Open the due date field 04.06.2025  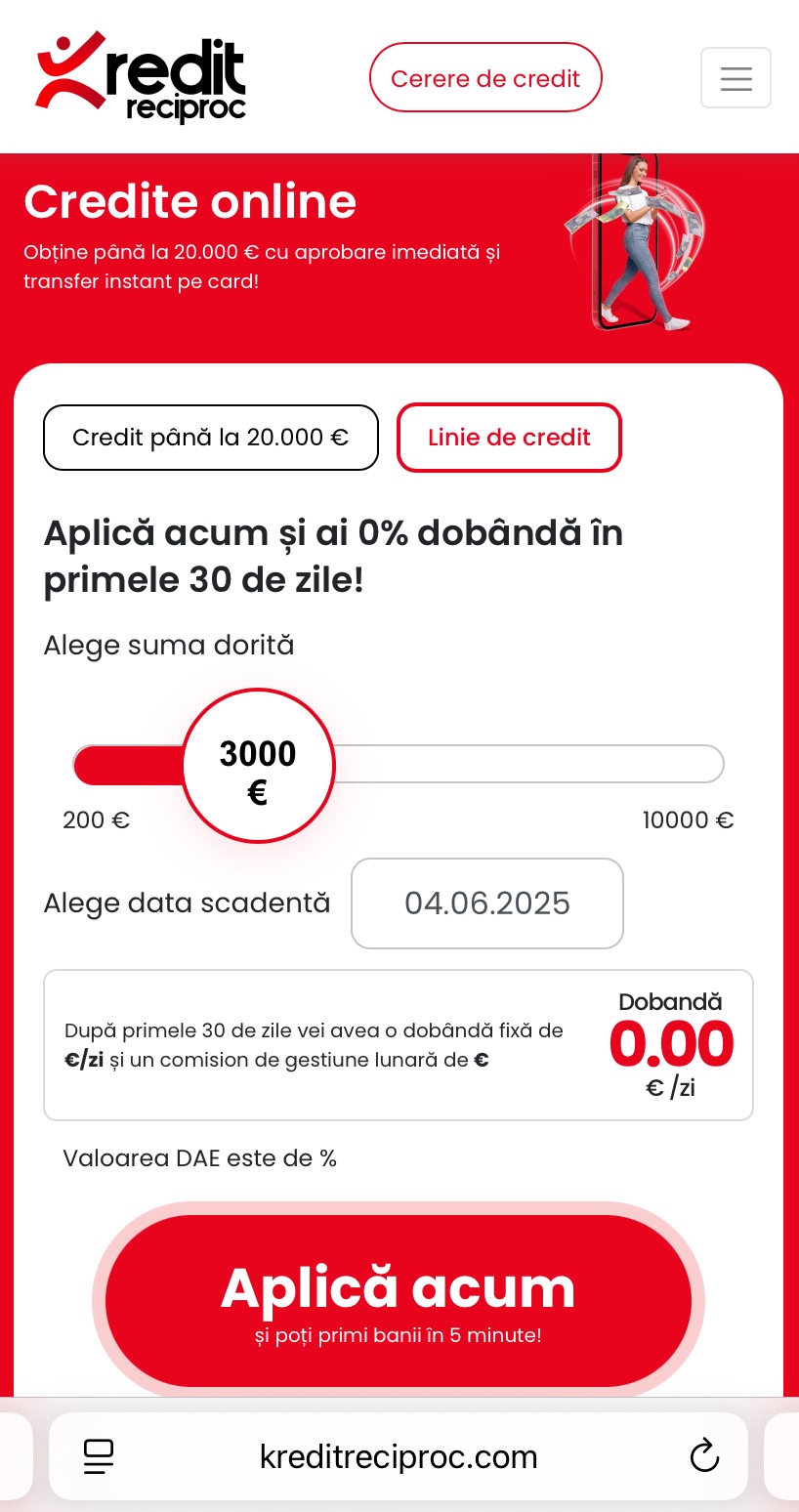(487, 903)
